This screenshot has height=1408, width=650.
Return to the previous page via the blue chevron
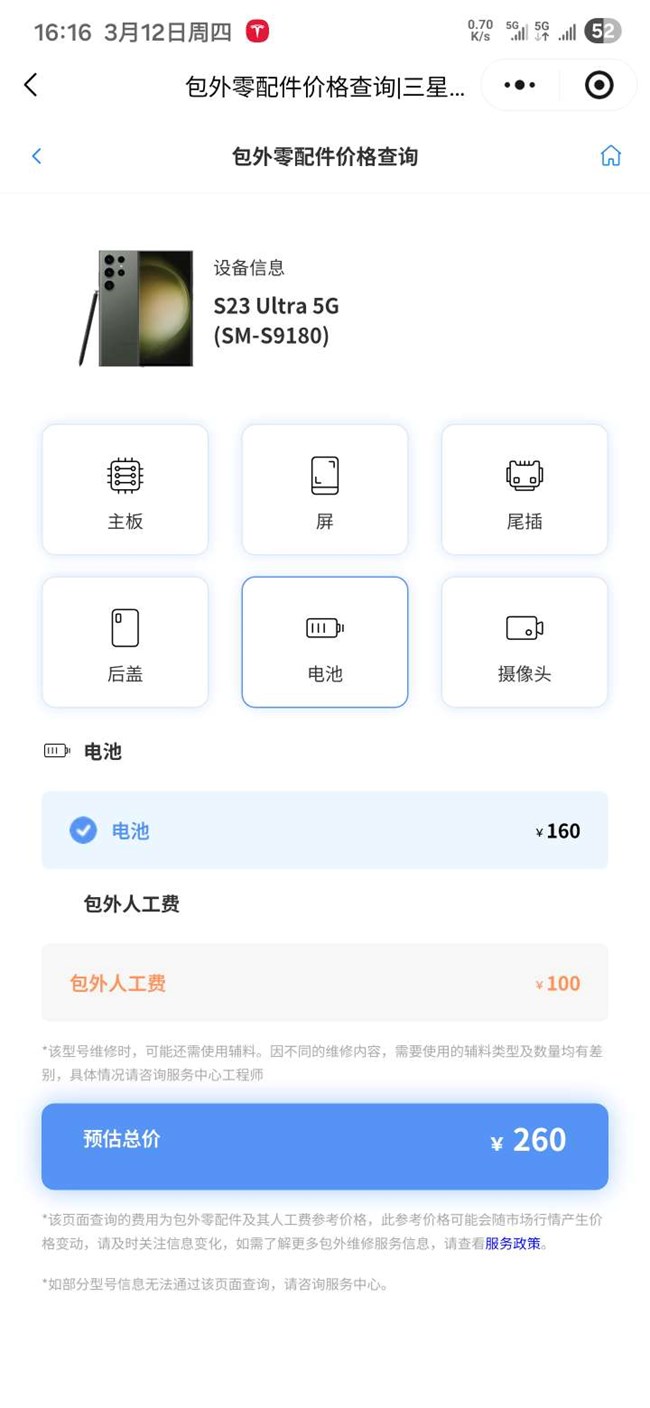(37, 156)
